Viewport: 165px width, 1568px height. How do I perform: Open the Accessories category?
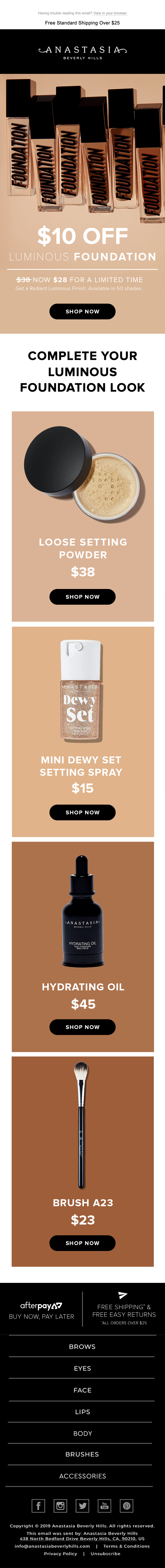pyautogui.click(x=82, y=1476)
